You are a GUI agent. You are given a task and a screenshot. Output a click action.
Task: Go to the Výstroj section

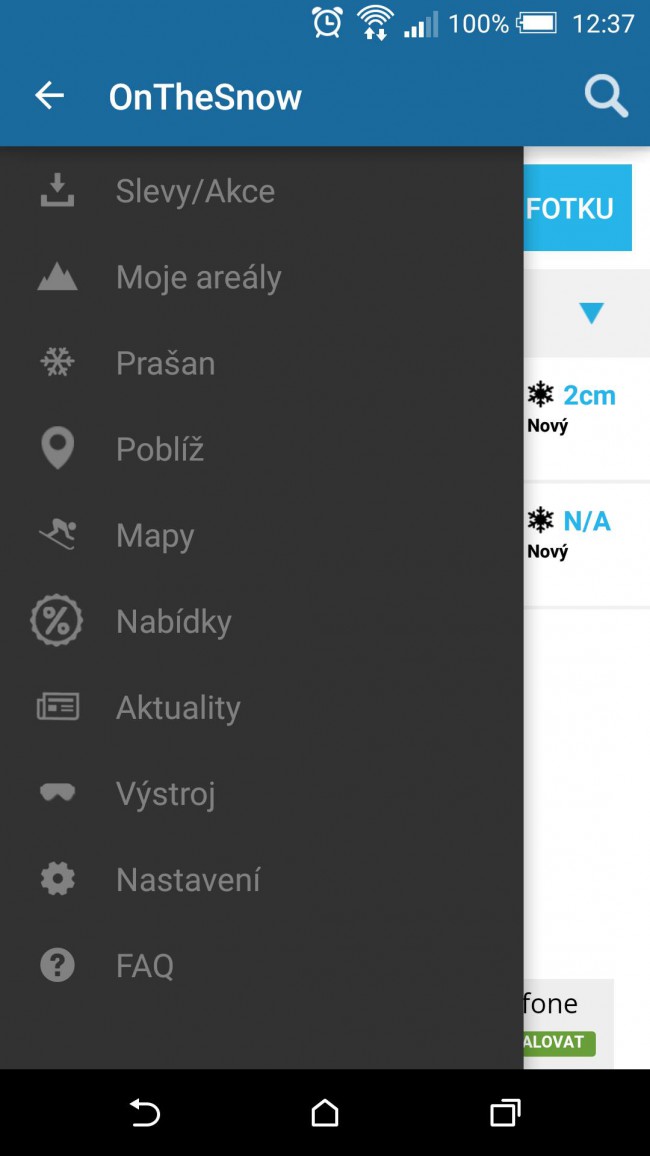click(x=262, y=794)
